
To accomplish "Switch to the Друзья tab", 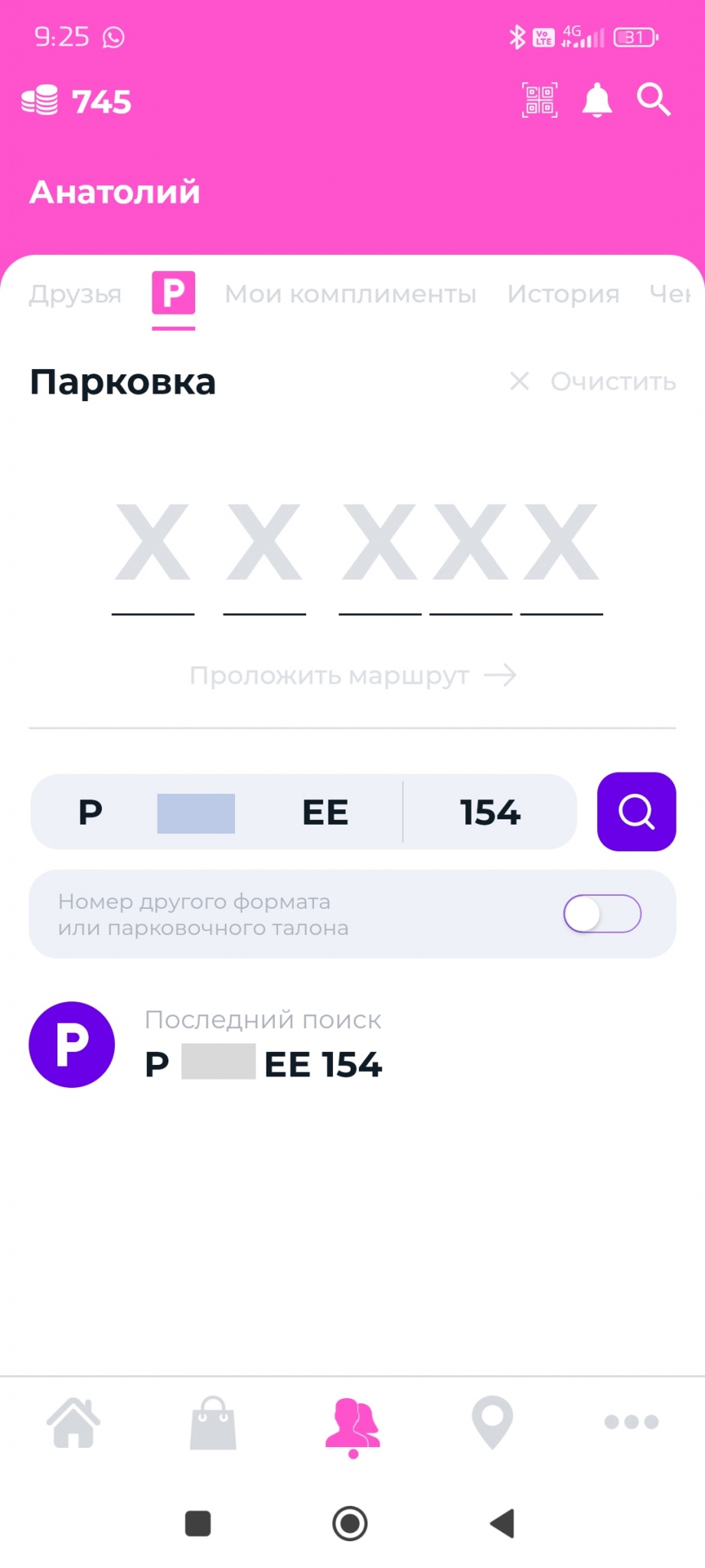I will [x=75, y=294].
